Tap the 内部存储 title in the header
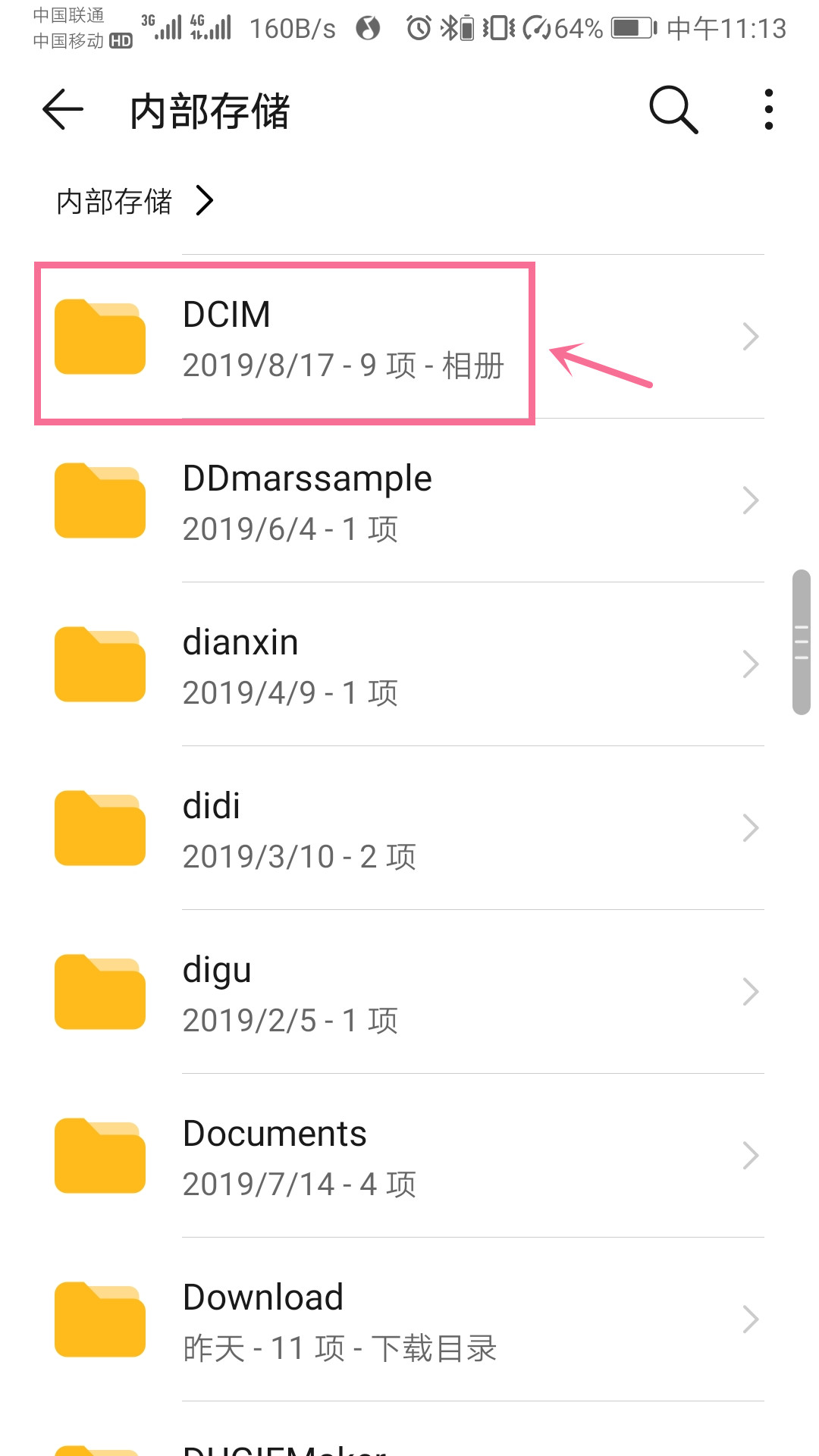 tap(211, 110)
